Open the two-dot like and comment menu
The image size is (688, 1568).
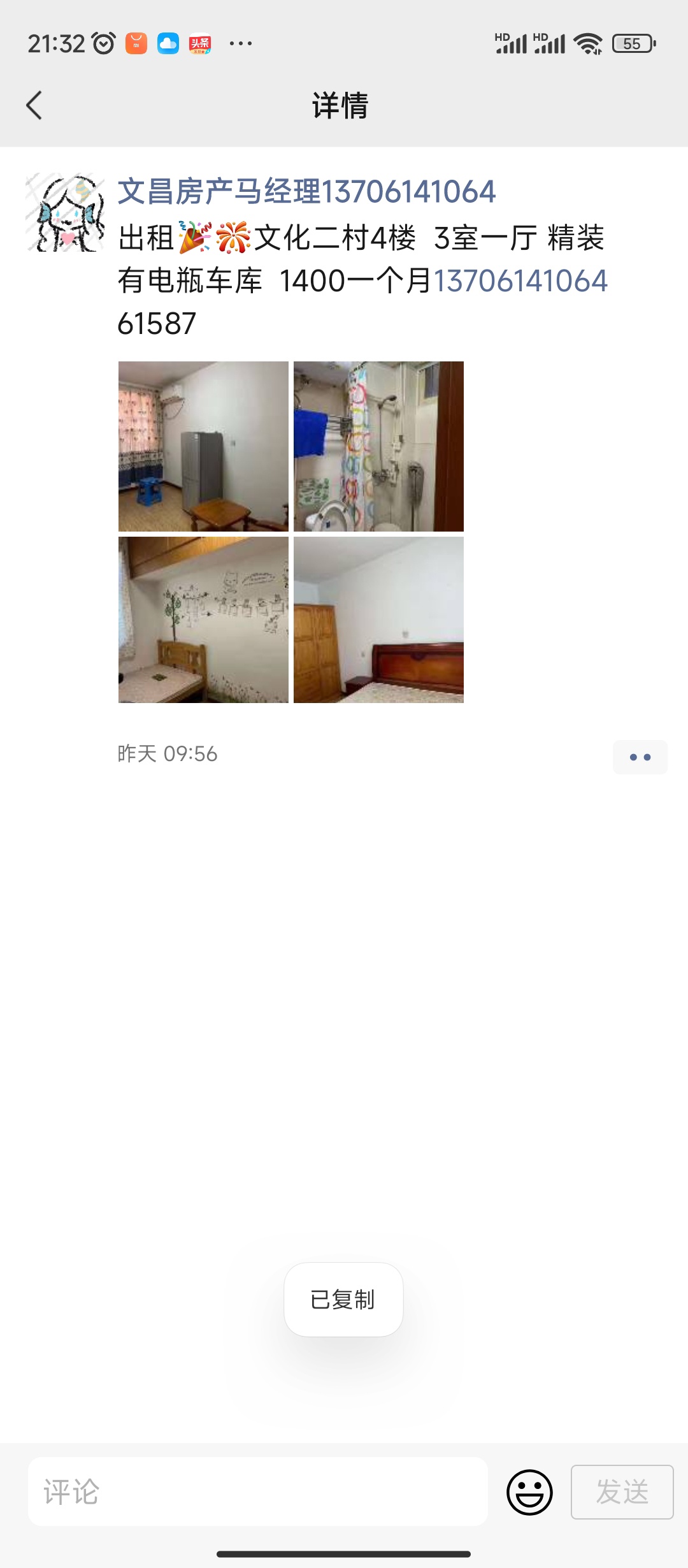pos(640,757)
